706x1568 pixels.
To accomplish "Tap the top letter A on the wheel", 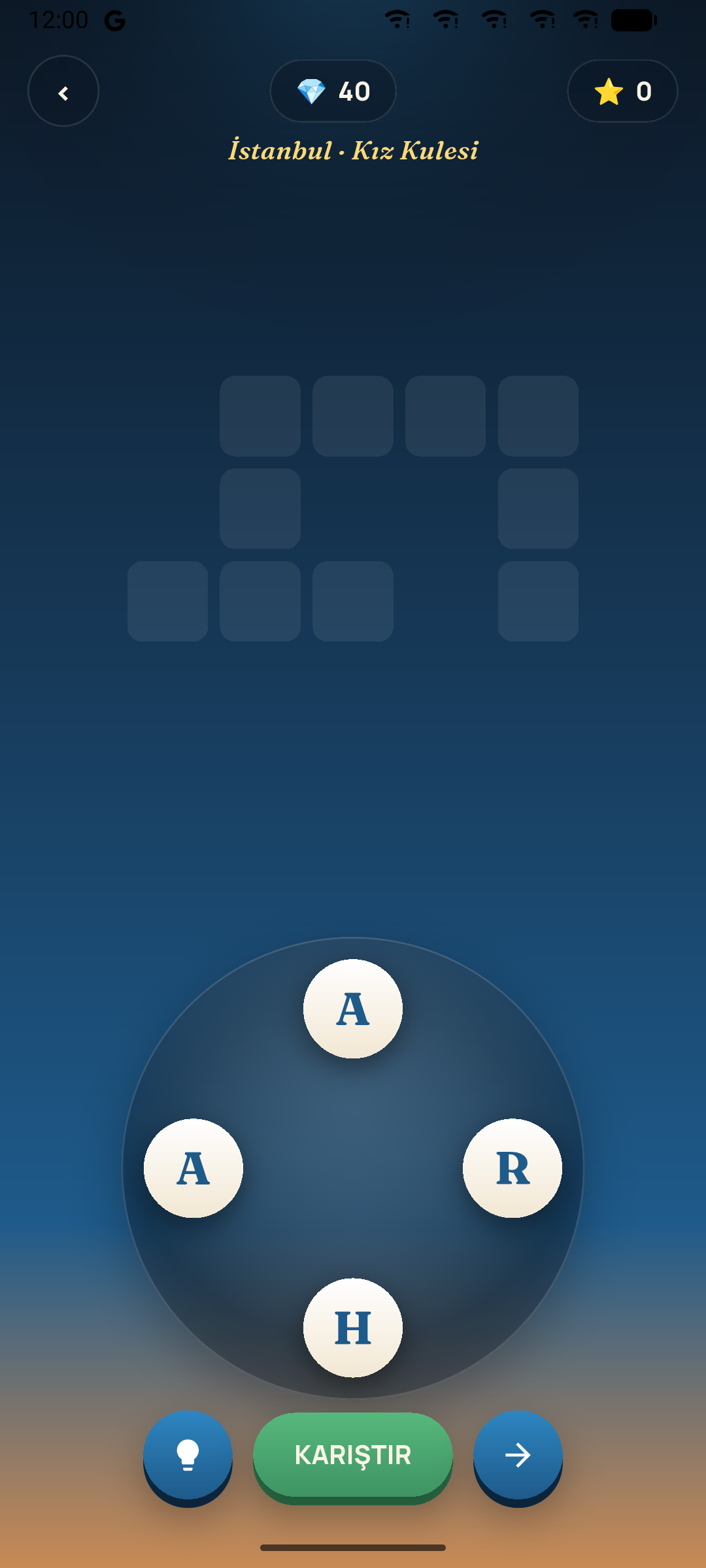I will pos(353,1009).
